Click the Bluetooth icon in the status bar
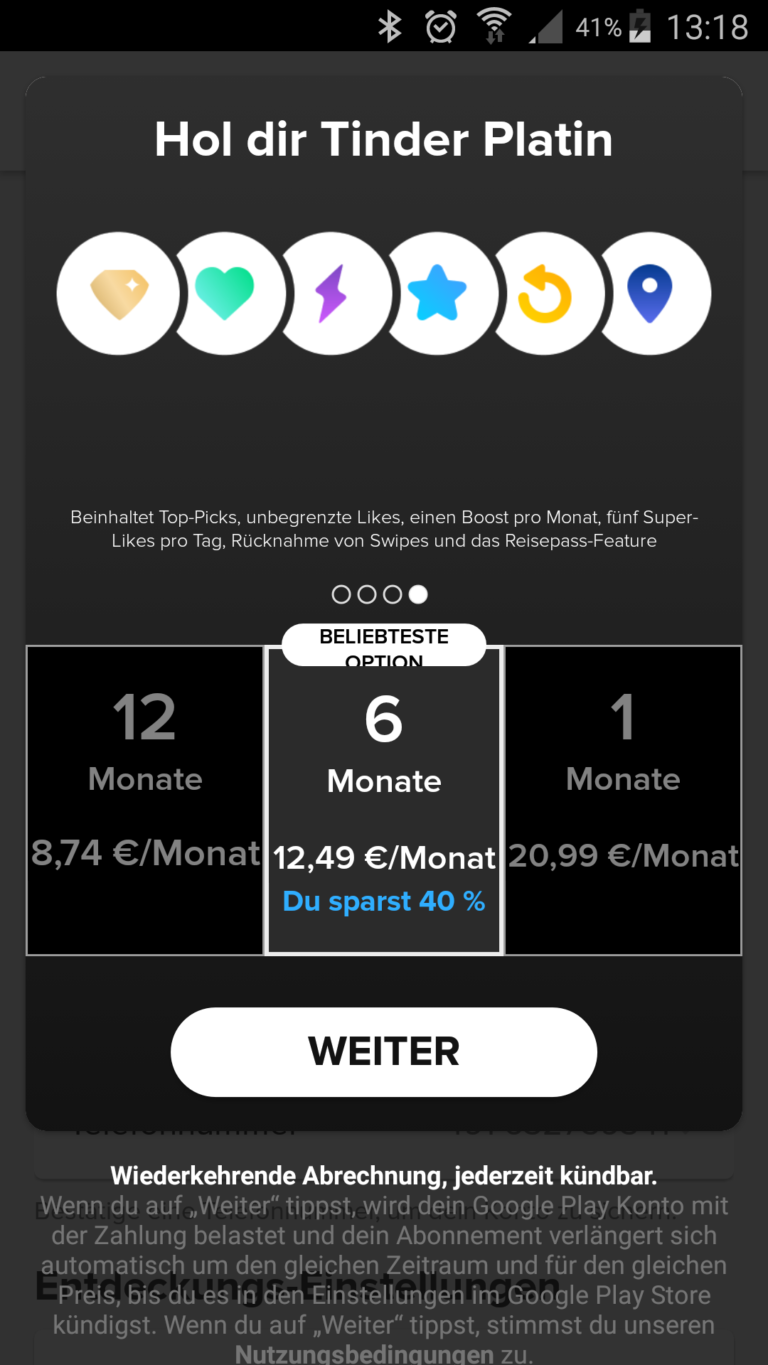Image resolution: width=768 pixels, height=1365 pixels. point(389,26)
